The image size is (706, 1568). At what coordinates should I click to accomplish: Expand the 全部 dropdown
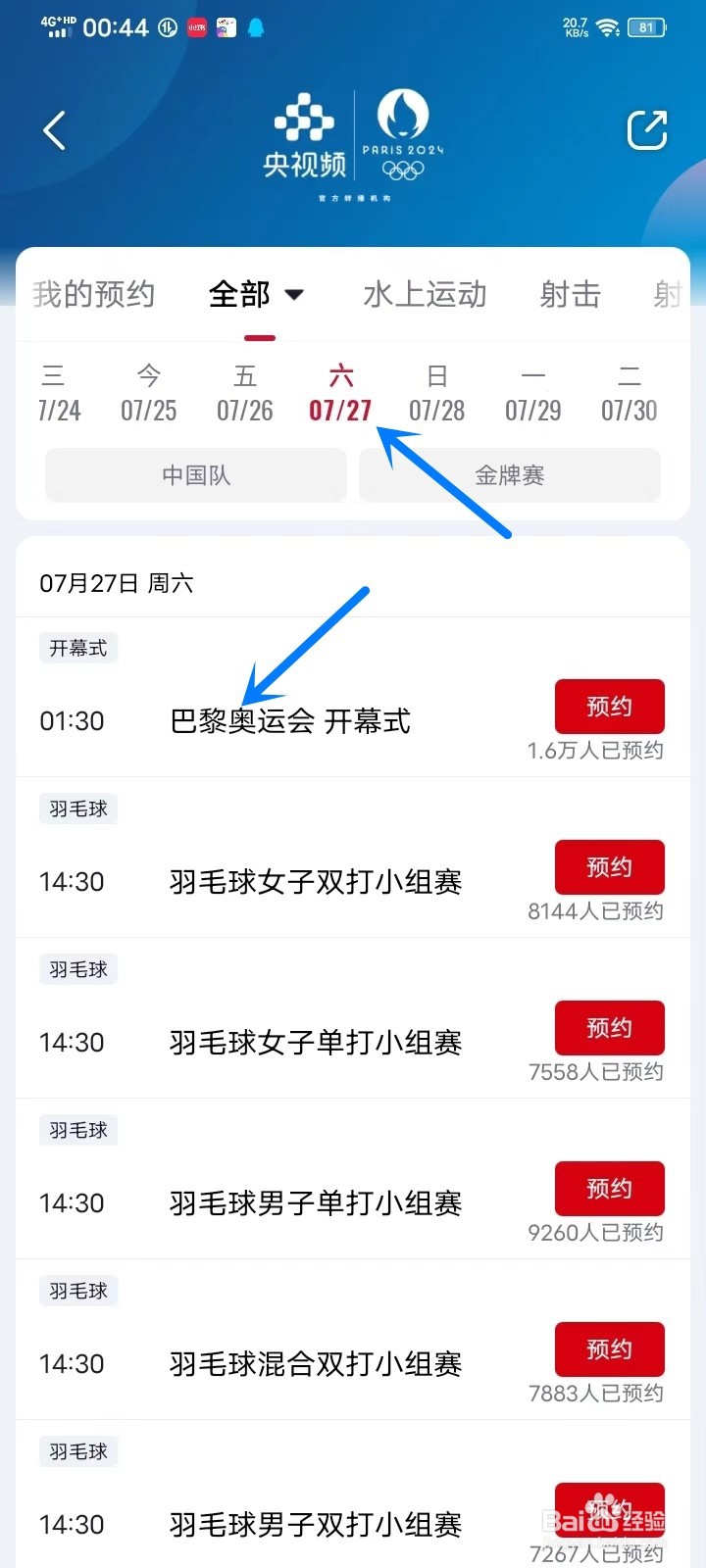tap(256, 294)
